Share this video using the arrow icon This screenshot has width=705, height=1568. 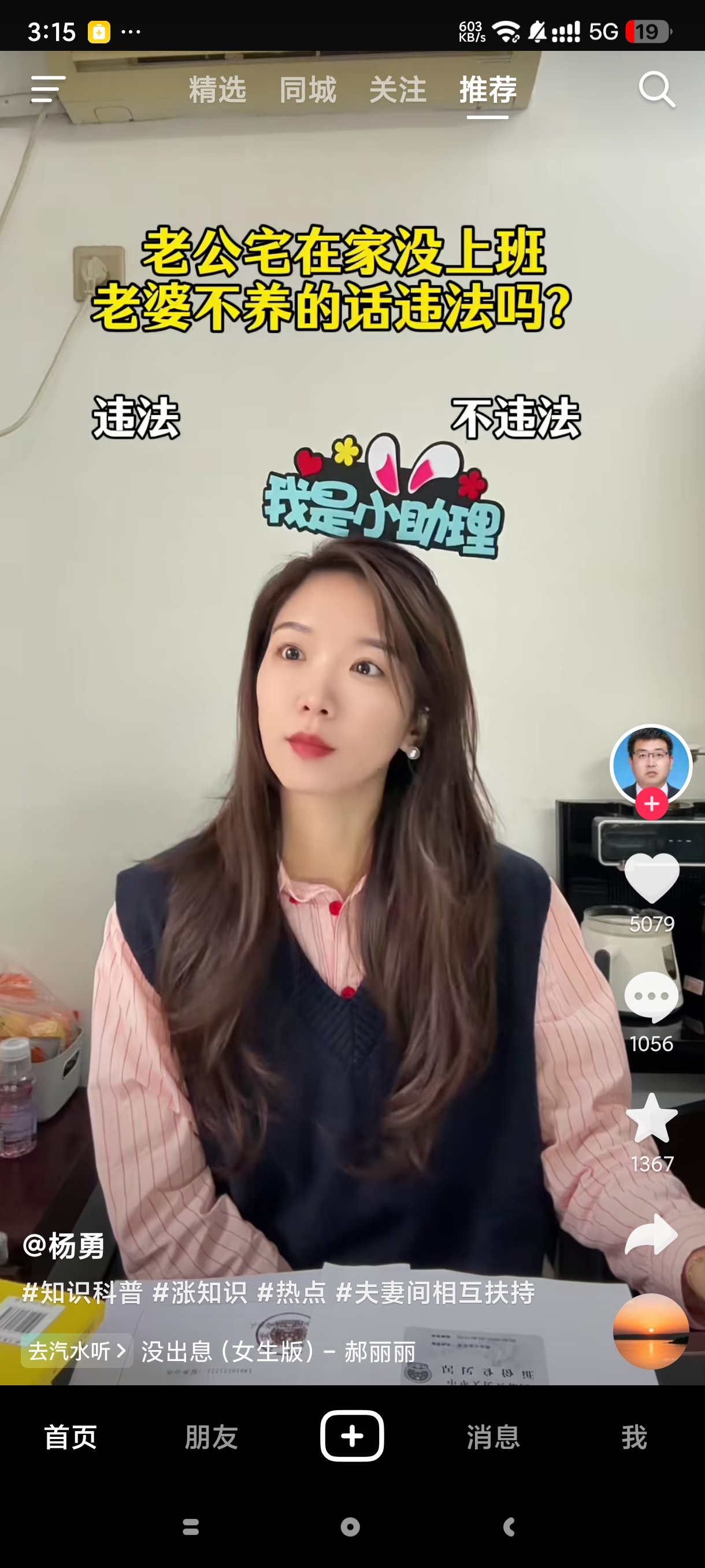[651, 1234]
